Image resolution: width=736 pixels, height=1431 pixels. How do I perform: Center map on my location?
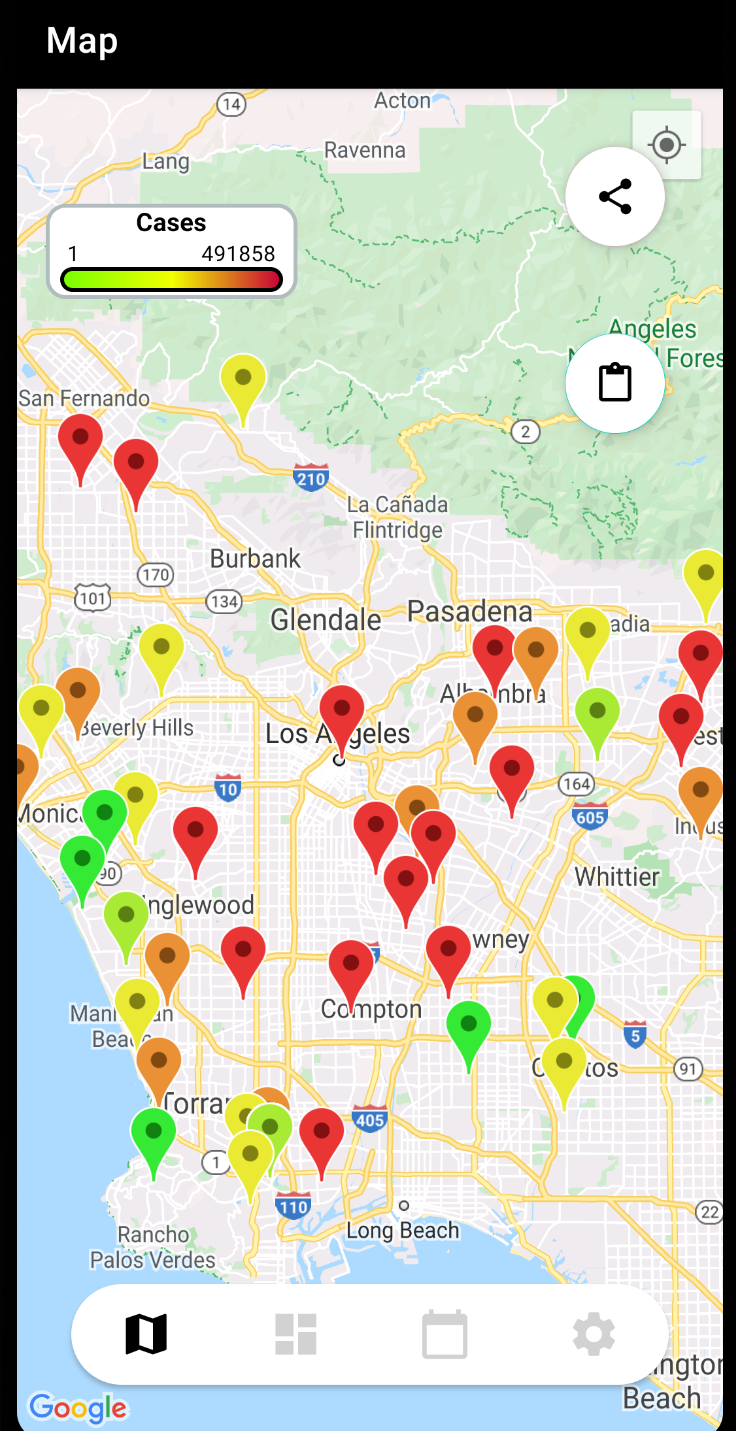pyautogui.click(x=666, y=146)
